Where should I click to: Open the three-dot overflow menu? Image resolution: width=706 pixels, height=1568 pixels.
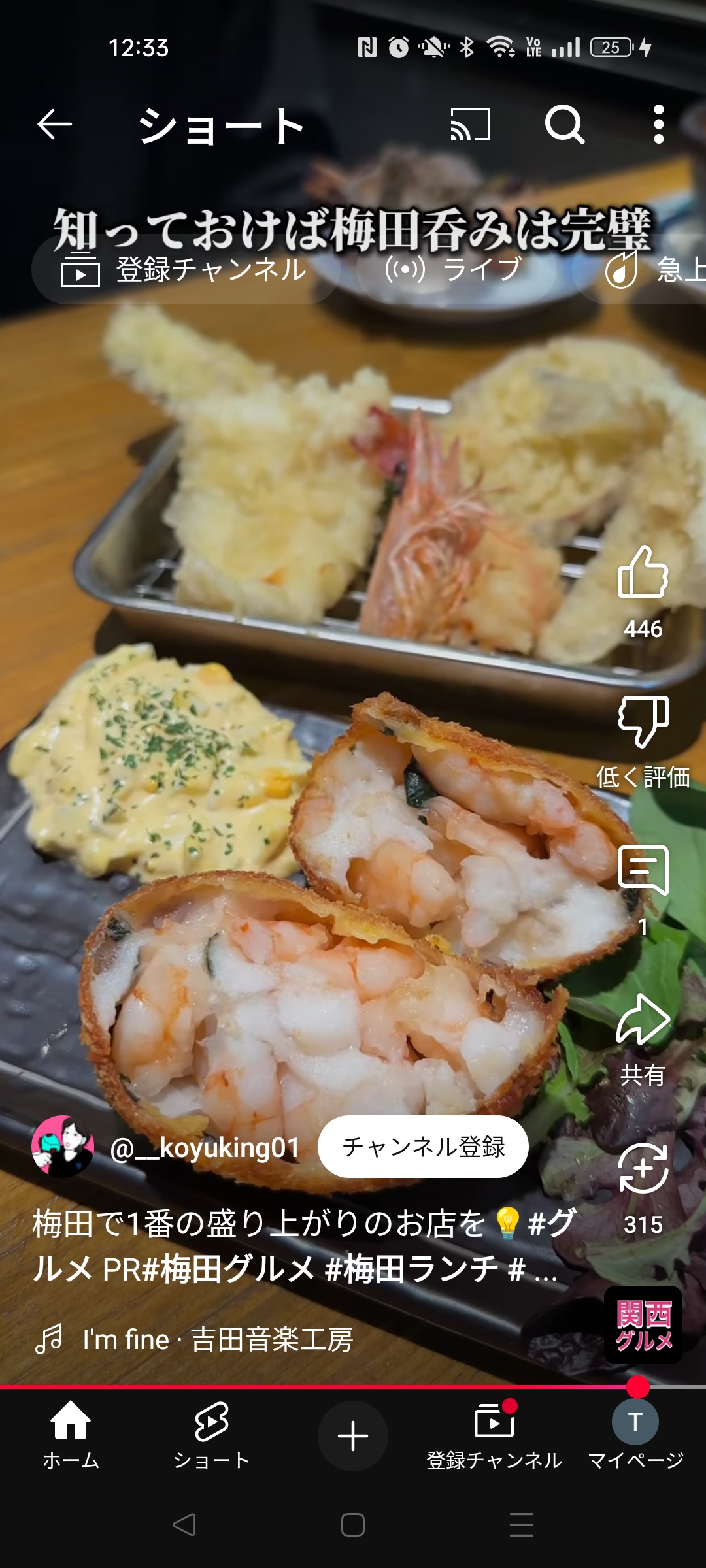tap(659, 124)
